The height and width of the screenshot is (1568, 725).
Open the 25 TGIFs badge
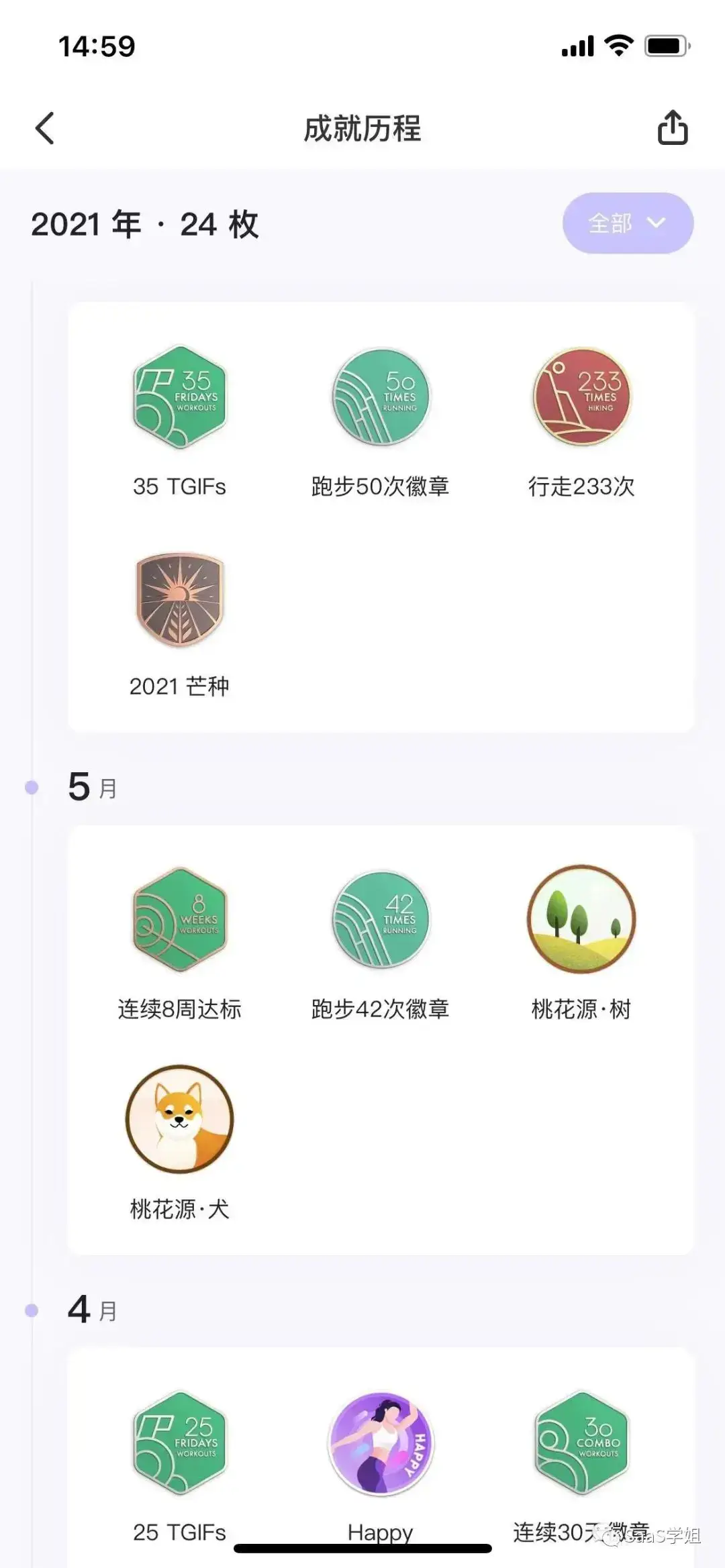(x=180, y=1443)
